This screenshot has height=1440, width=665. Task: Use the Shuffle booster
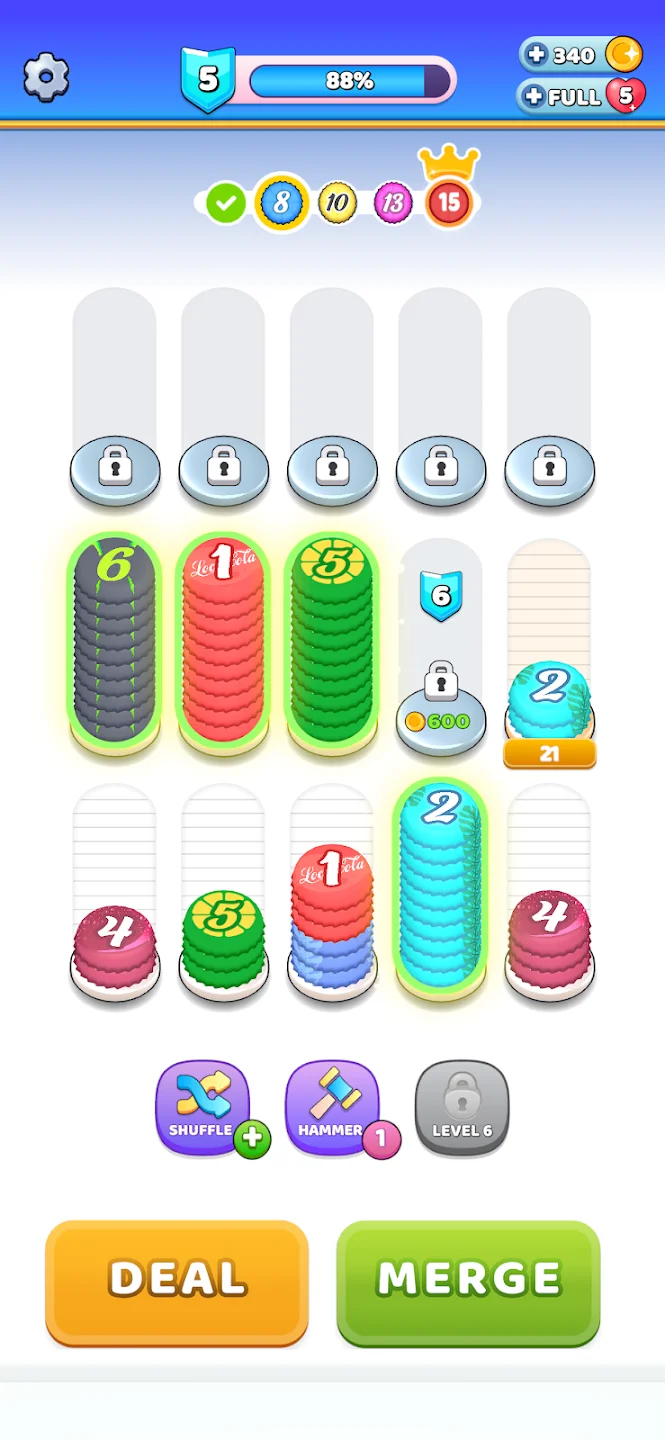click(204, 1109)
